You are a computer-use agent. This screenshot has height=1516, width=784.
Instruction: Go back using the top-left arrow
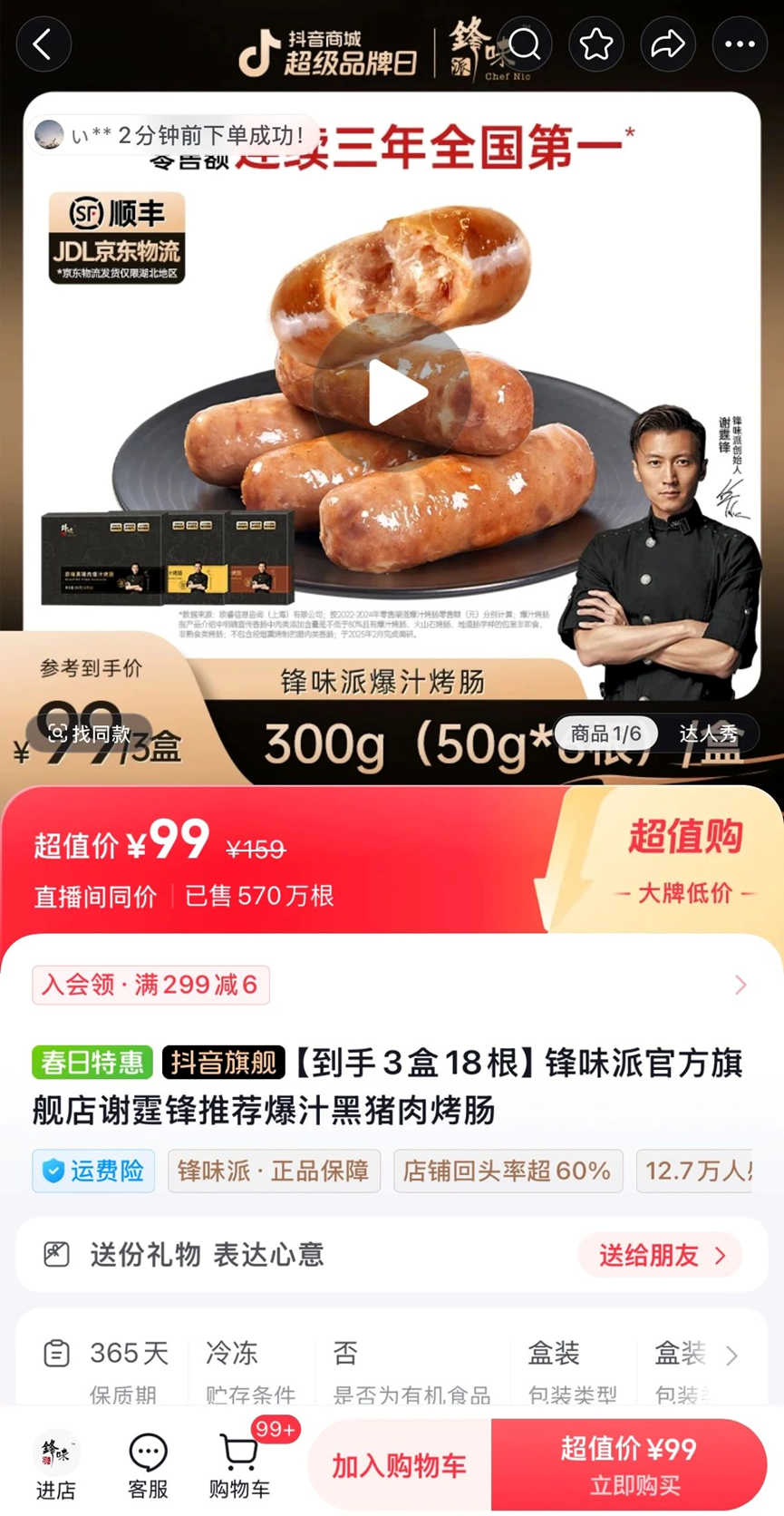43,44
